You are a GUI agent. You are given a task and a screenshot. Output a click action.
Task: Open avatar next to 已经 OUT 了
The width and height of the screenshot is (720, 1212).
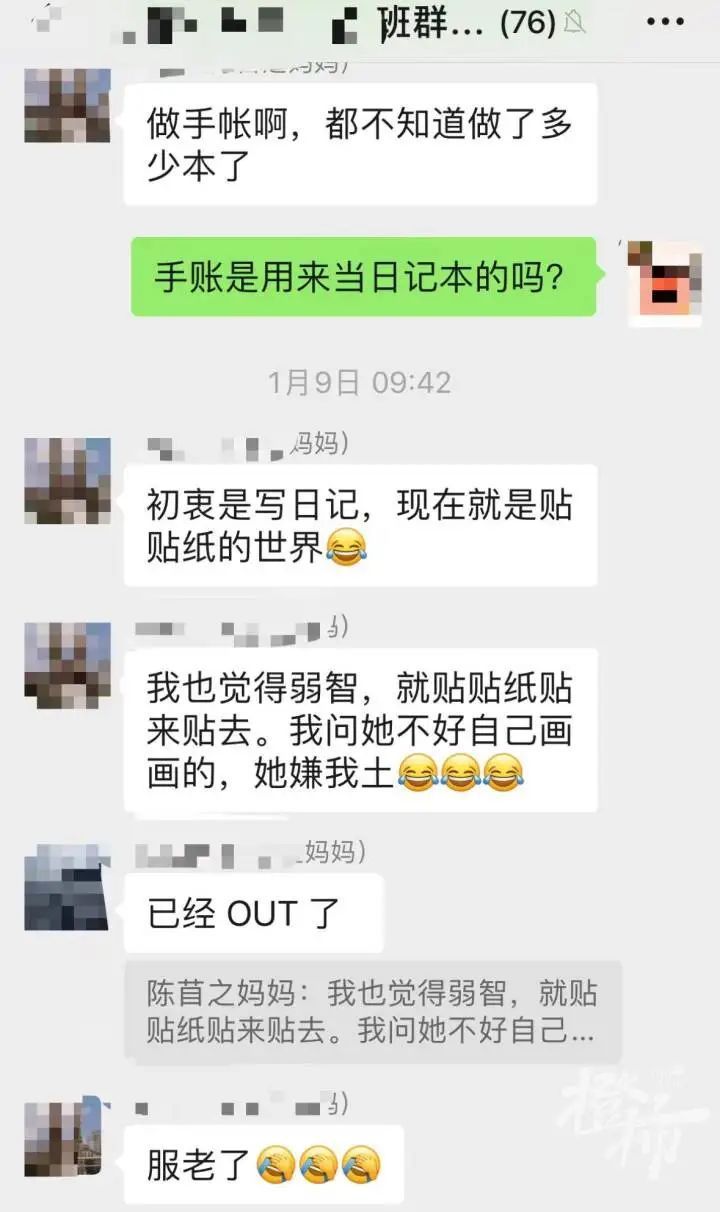click(x=67, y=887)
